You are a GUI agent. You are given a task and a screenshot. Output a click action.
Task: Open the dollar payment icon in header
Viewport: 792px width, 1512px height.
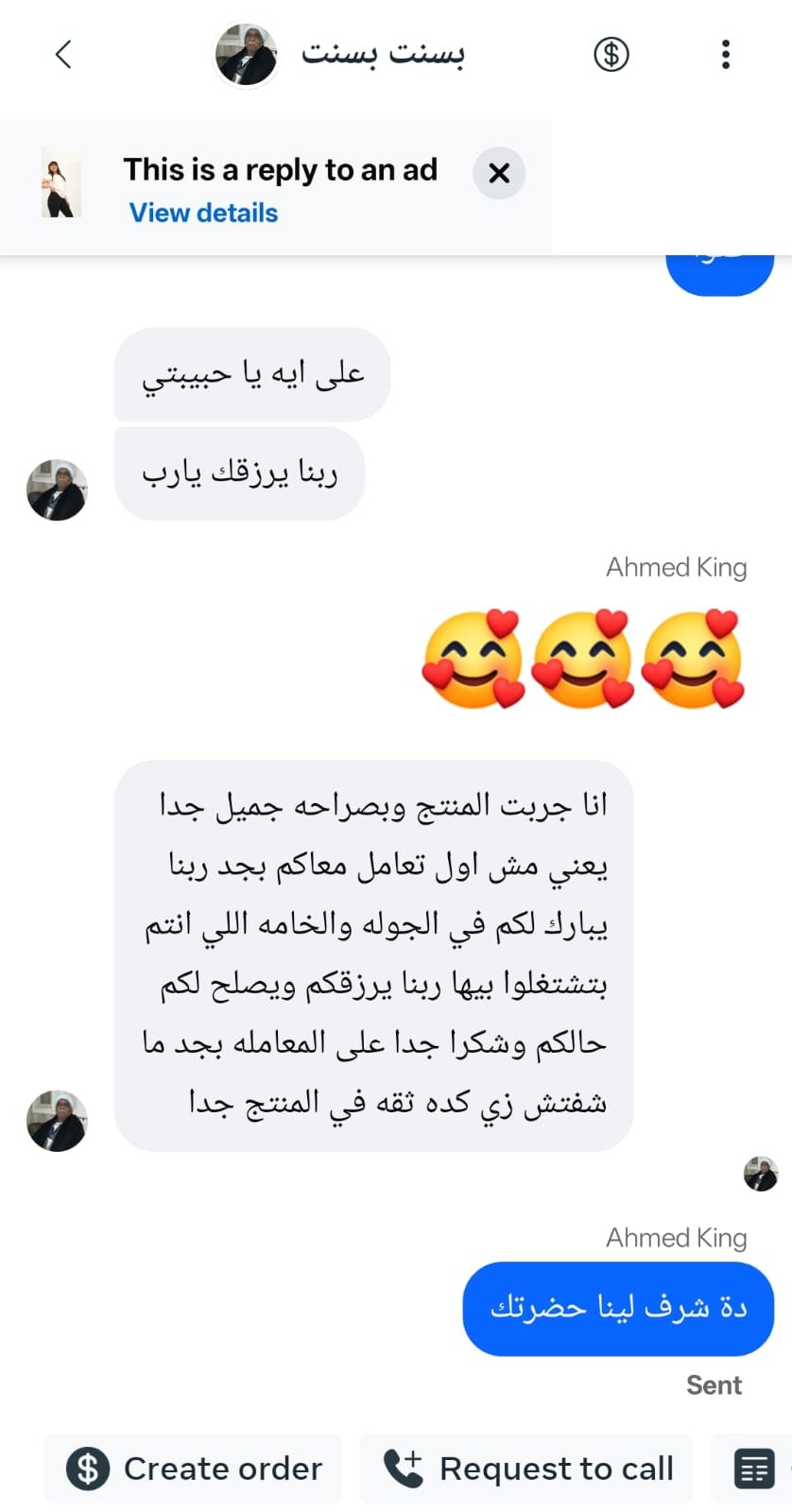coord(611,55)
